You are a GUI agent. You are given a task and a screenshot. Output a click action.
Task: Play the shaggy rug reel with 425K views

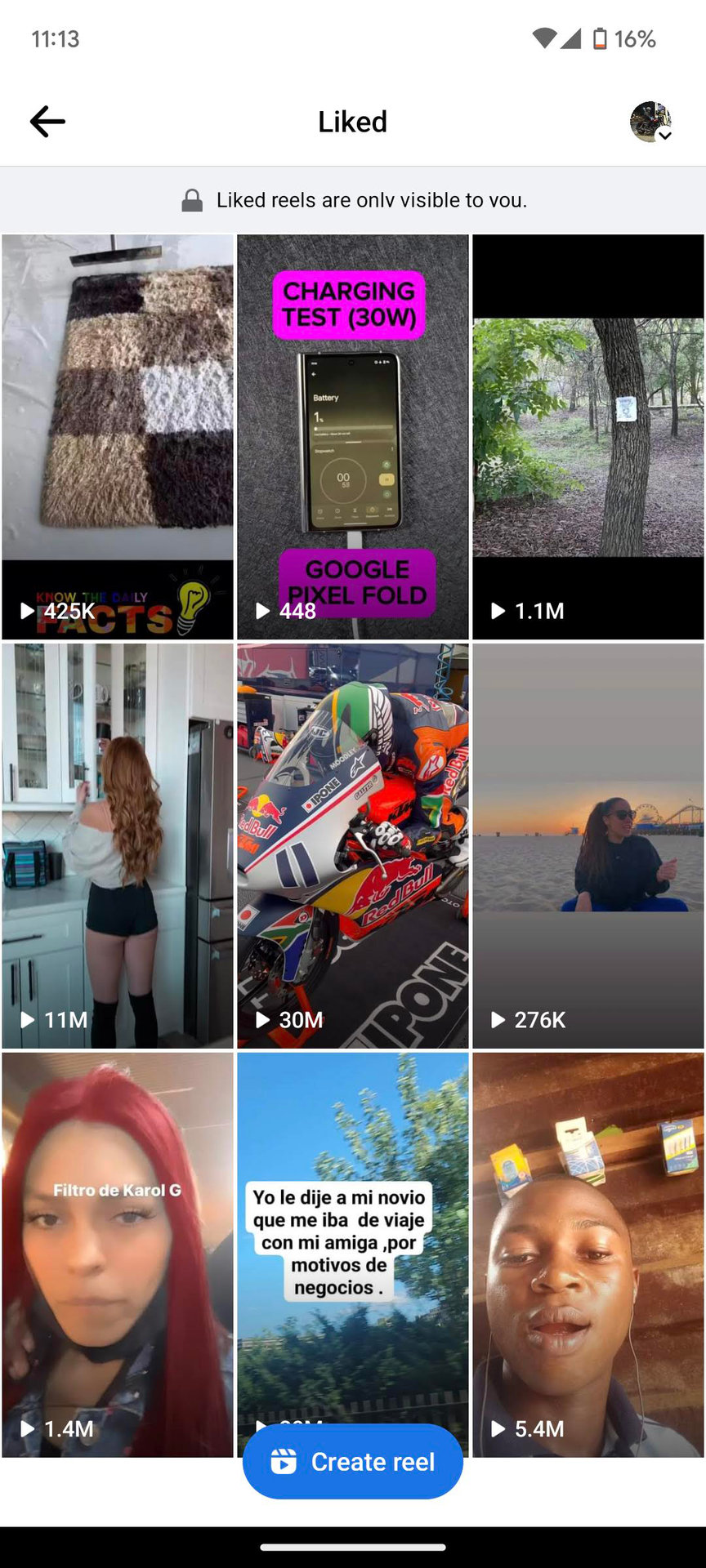tap(118, 436)
